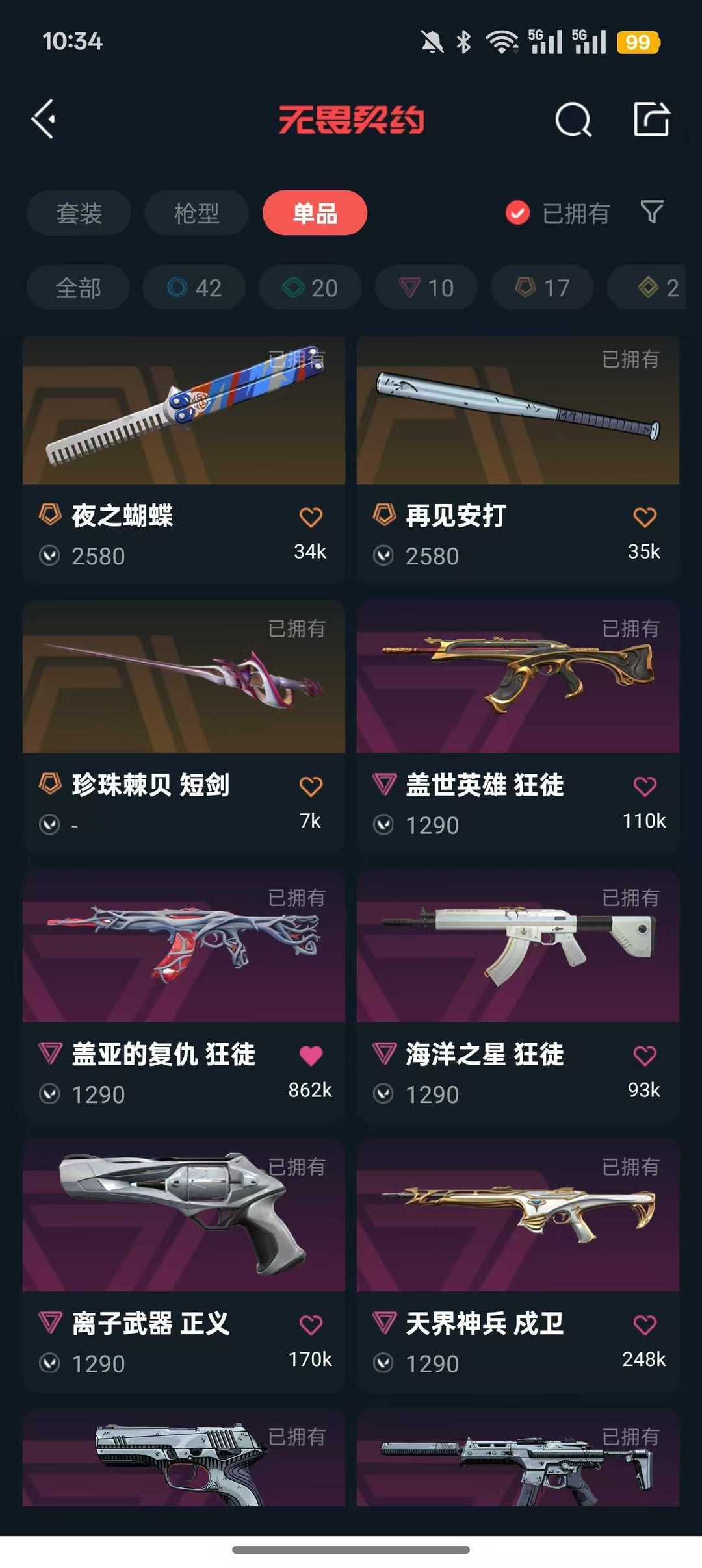Filter by the pink tier chip showing 10
This screenshot has width=702, height=1568.
pos(426,288)
